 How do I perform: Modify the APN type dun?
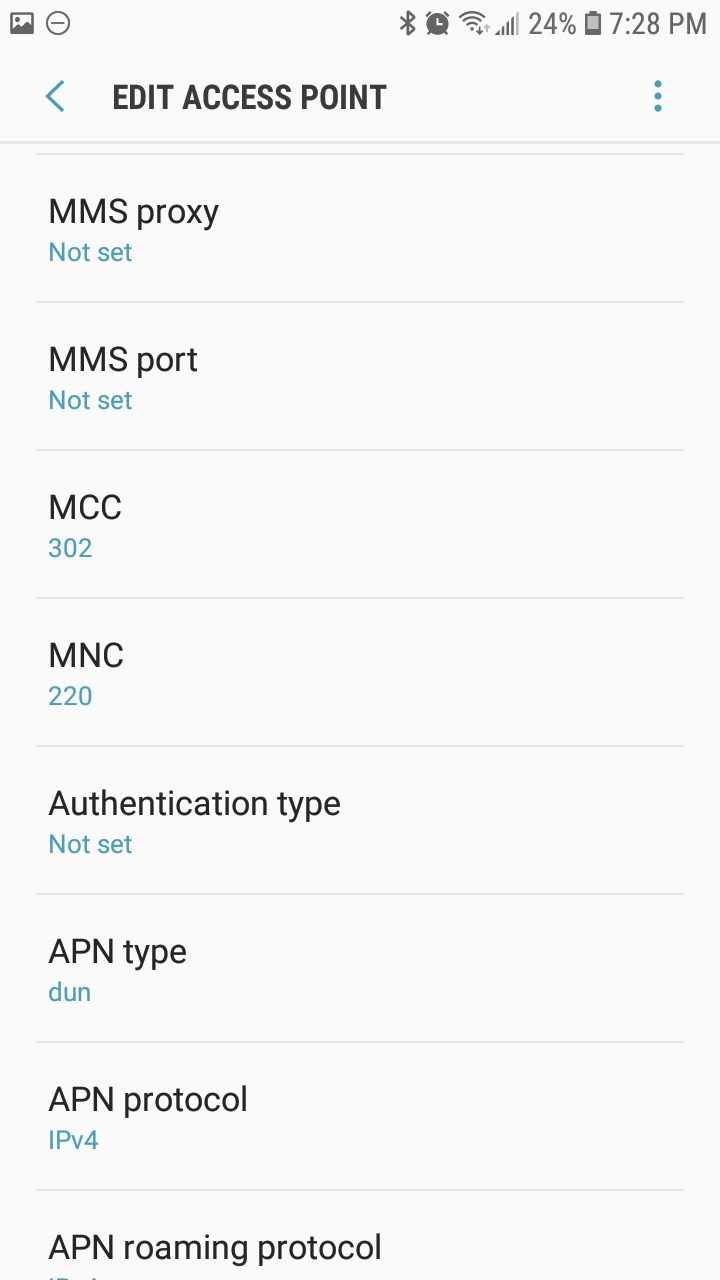coord(360,969)
